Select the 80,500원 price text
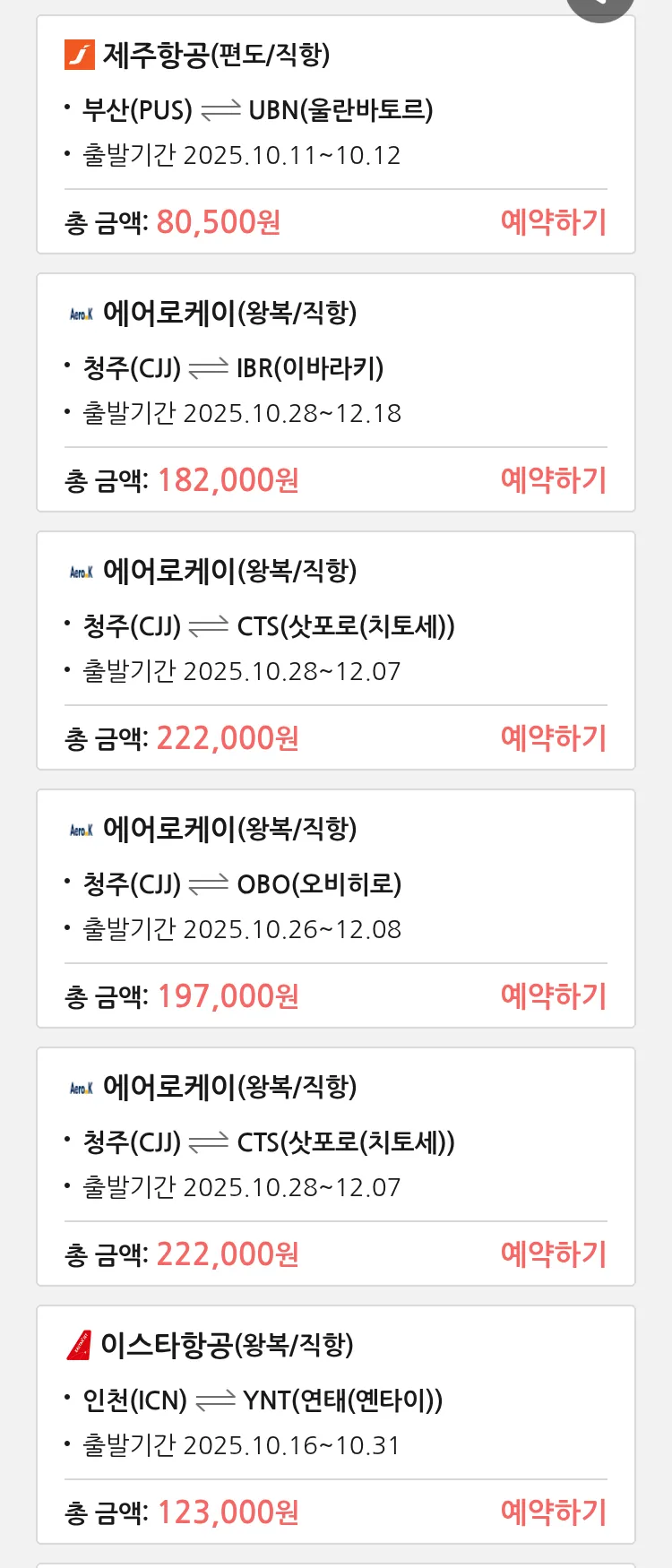Screen dimensions: 672x1568 coord(218,222)
